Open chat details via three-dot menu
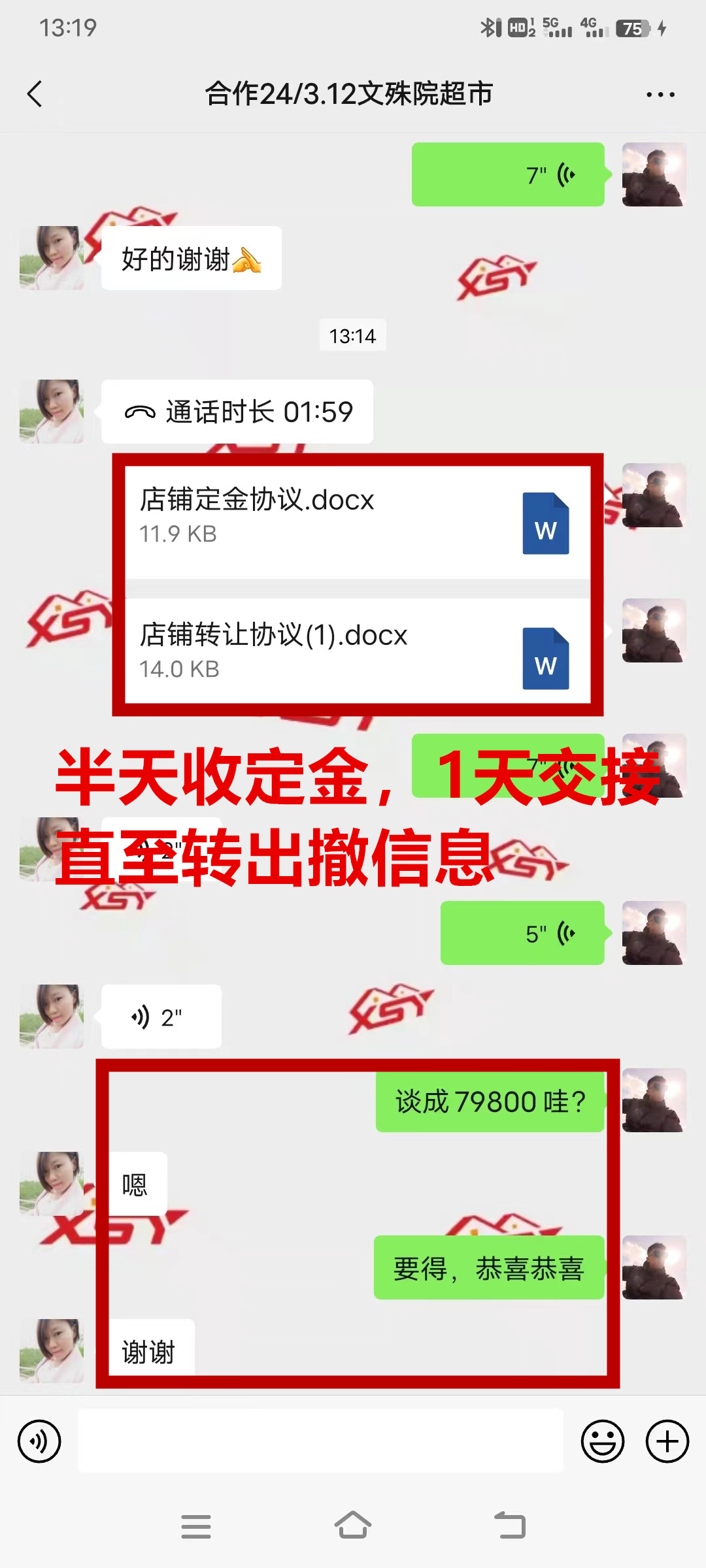706x1568 pixels. (x=660, y=94)
